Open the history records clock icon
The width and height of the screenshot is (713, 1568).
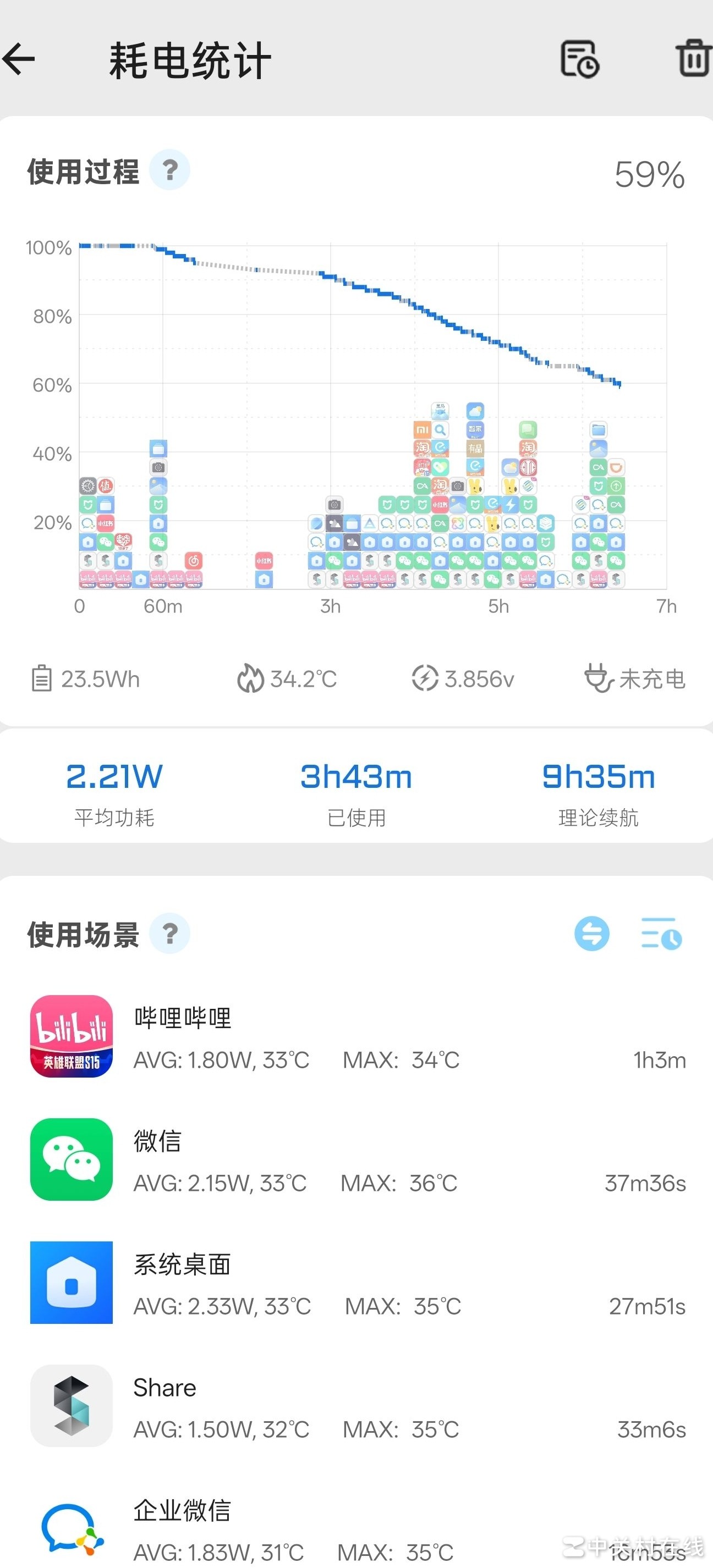(579, 59)
